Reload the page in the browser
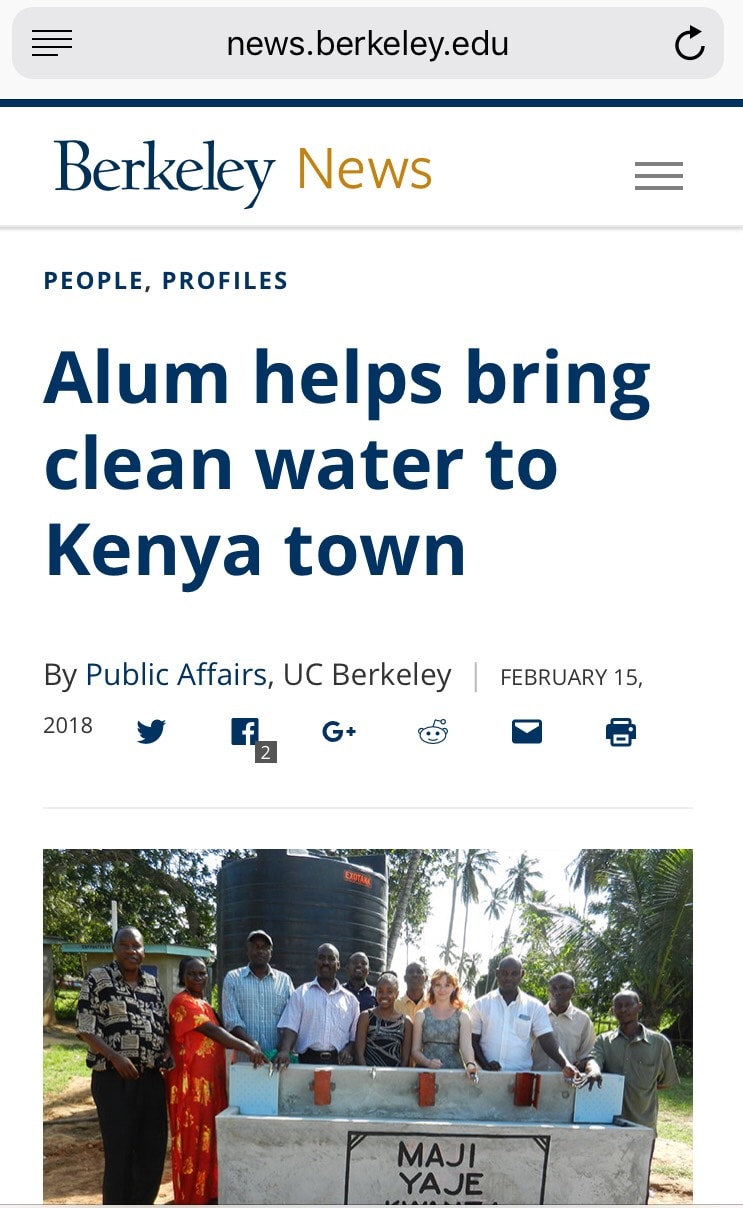 pos(689,44)
